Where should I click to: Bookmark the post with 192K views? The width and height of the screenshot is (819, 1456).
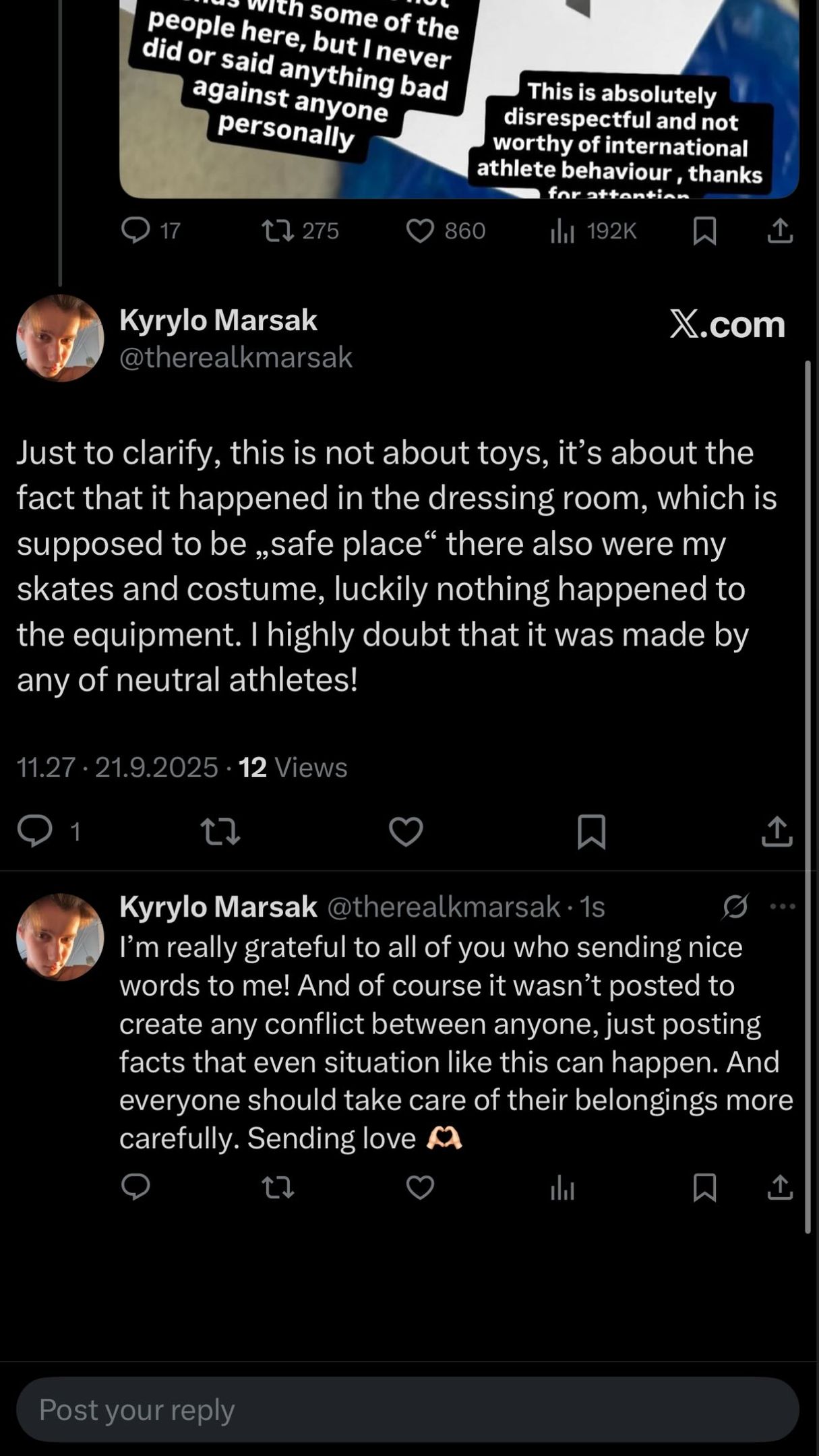click(704, 231)
